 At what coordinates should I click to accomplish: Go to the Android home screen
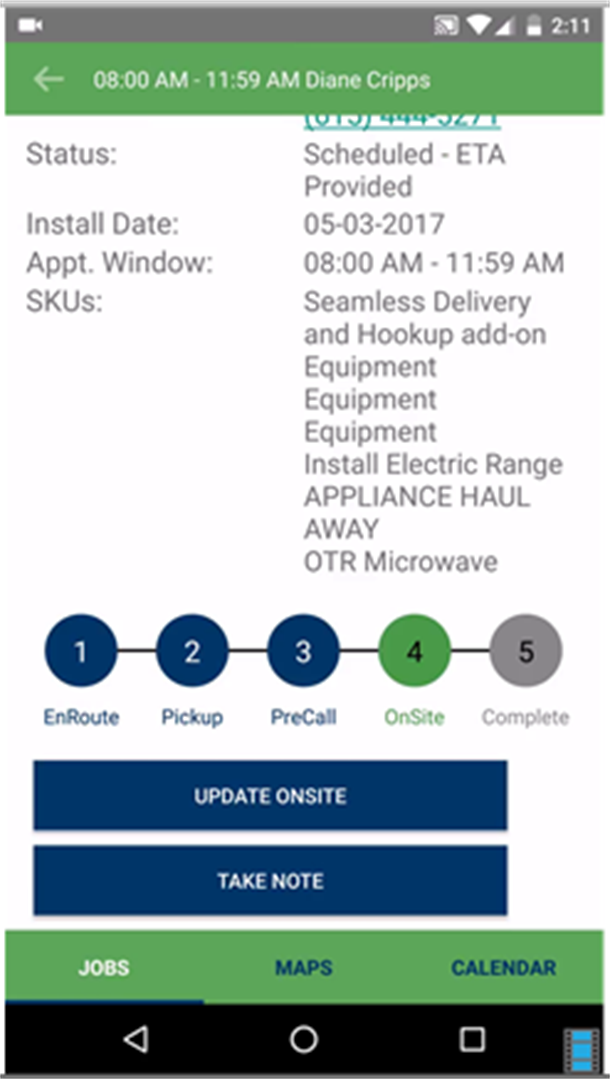click(304, 1040)
